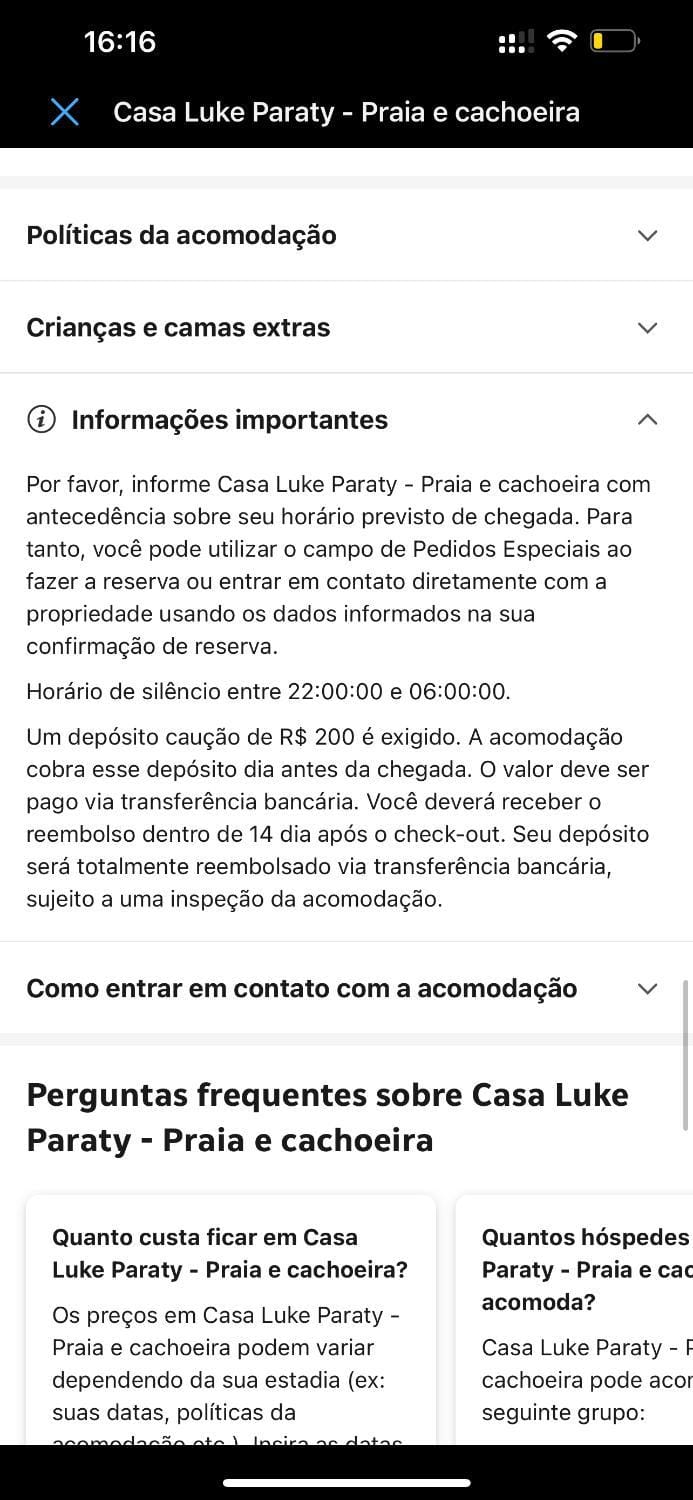The height and width of the screenshot is (1500, 693).
Task: Expand the Políticas da acomodação section
Action: (346, 236)
